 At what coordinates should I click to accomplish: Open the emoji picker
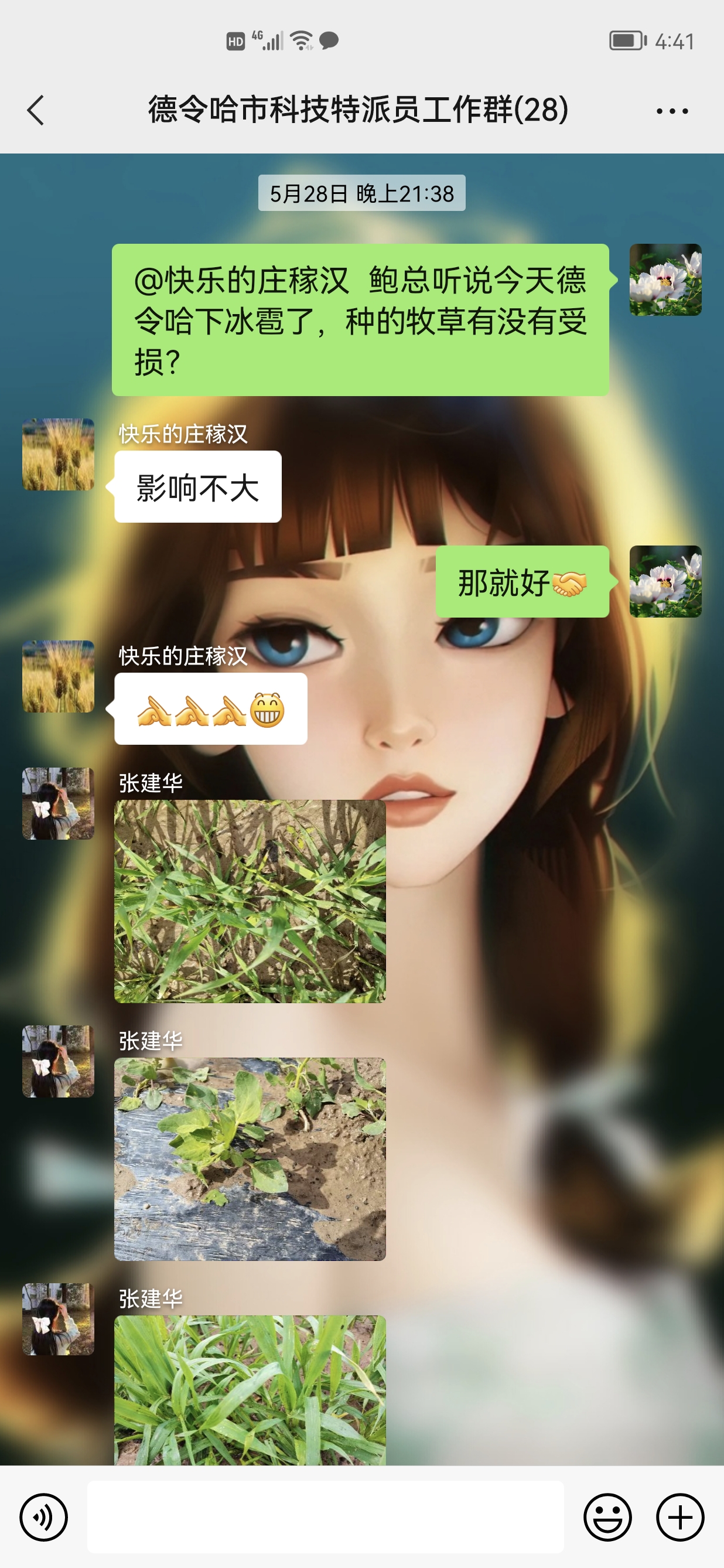pyautogui.click(x=607, y=1517)
